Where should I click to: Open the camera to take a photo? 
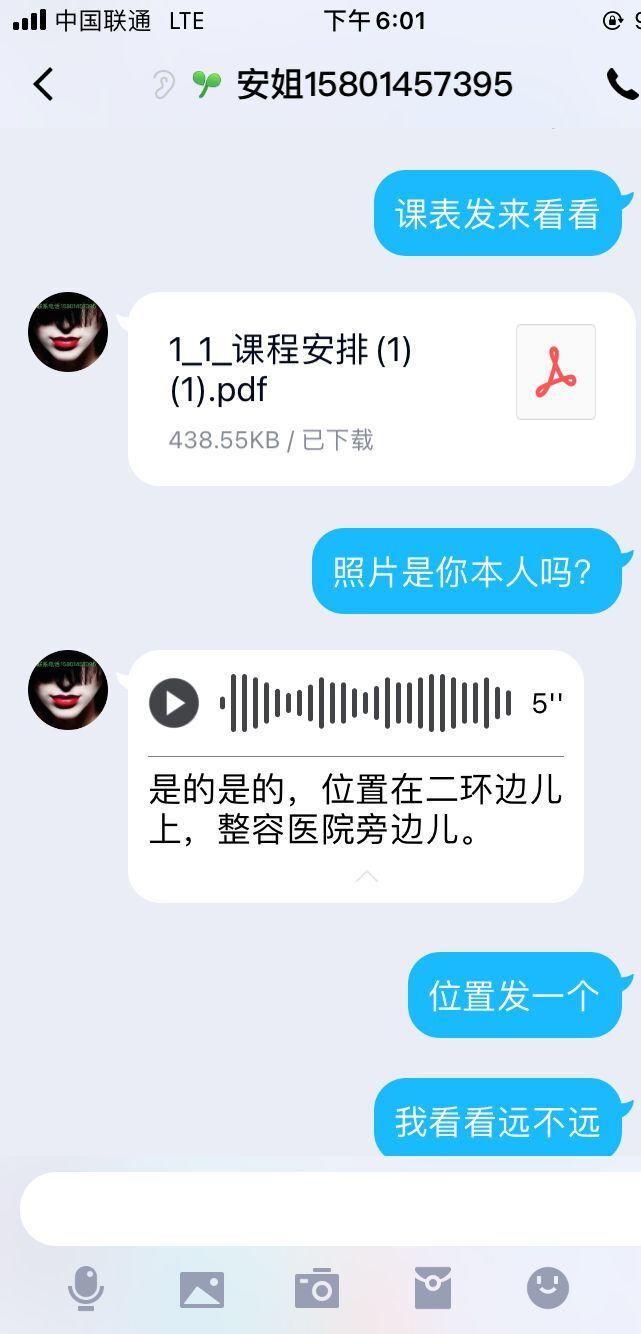(x=317, y=1289)
